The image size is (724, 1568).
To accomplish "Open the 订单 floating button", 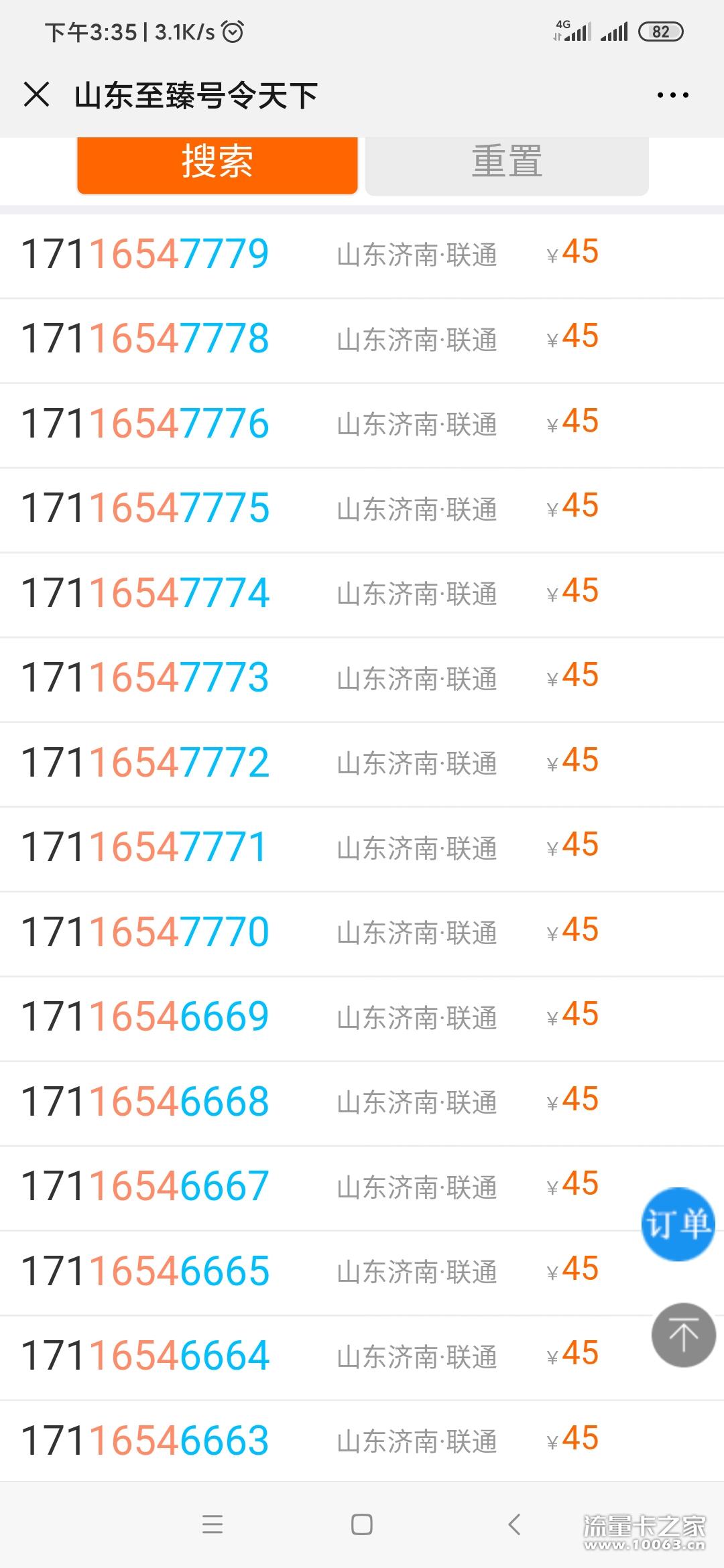I will [x=678, y=1224].
